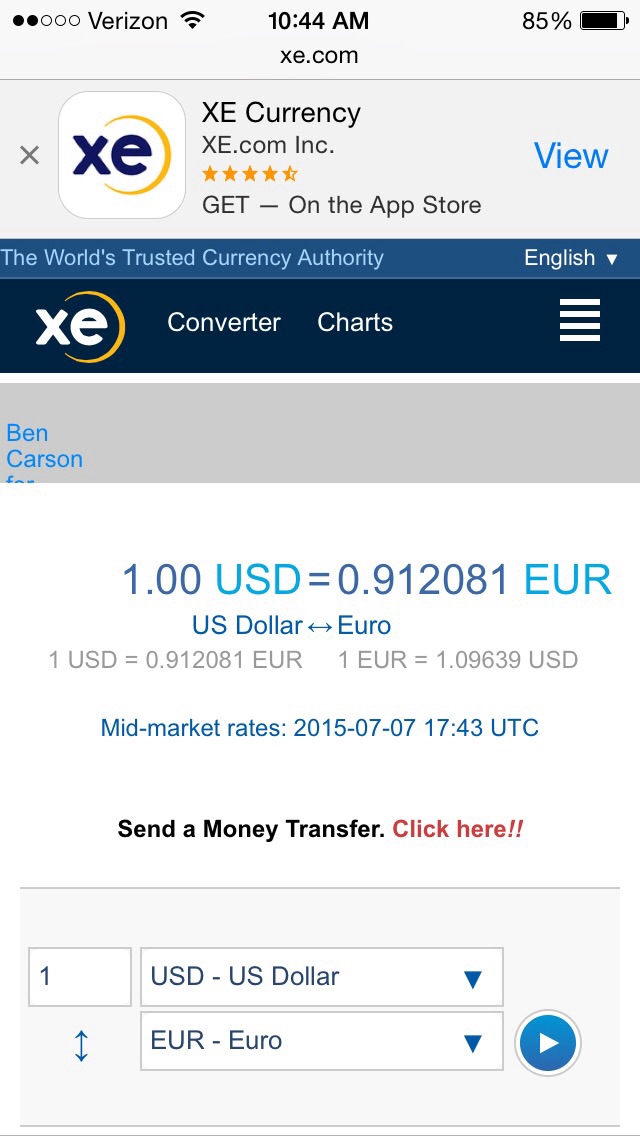This screenshot has height=1136, width=640.
Task: Tap the xe.com address bar
Action: point(320,56)
